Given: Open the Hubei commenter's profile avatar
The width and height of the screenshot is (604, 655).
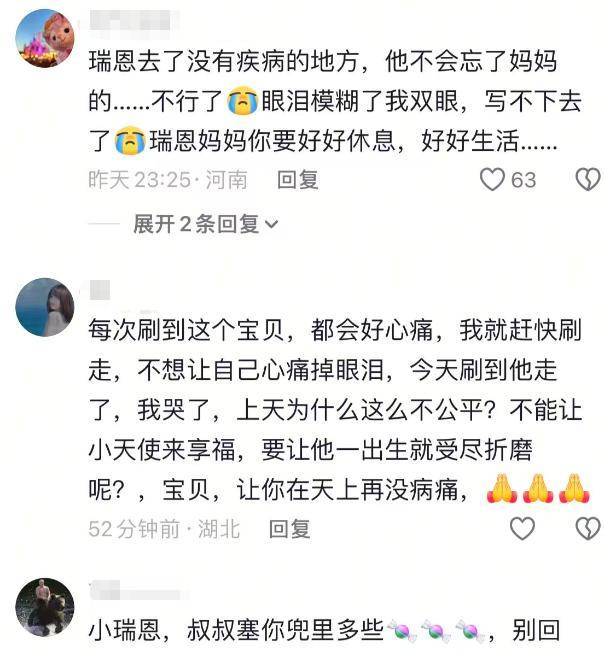Looking at the screenshot, I should pos(45,307).
